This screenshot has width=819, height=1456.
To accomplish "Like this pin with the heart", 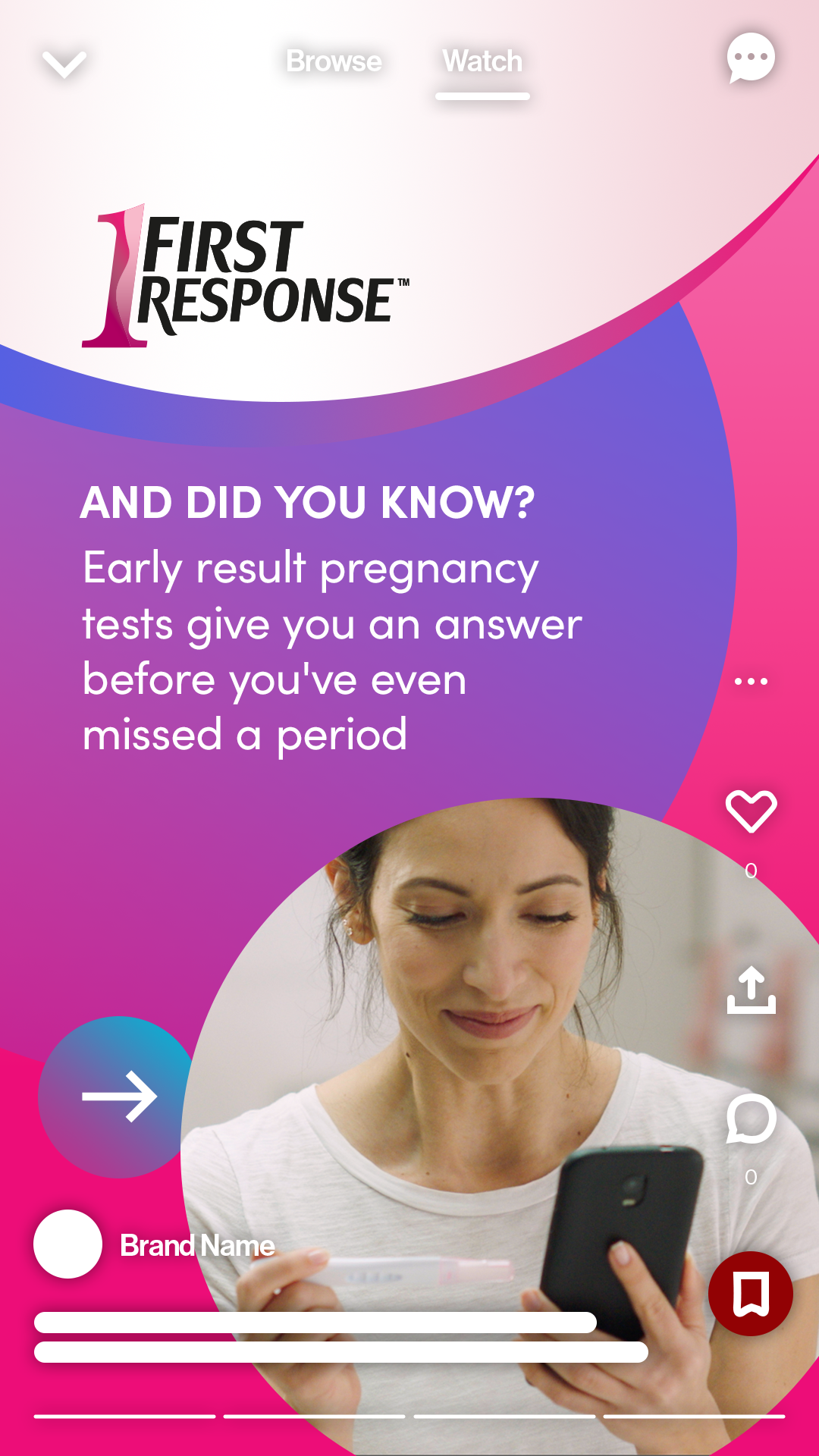I will (x=751, y=811).
